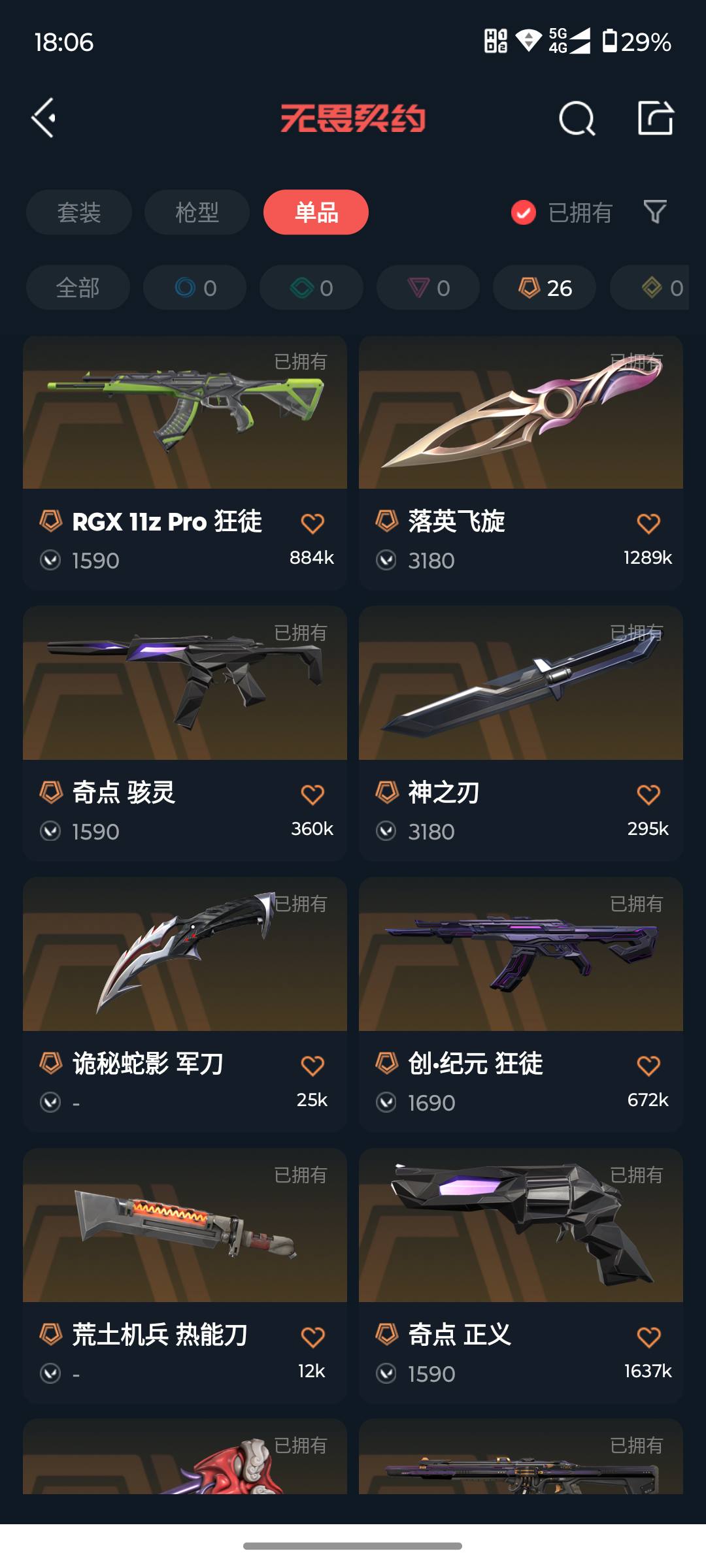Screen dimensions: 706x1568
Task: Favorite the 神之刃 skin with the heart
Action: pos(648,794)
